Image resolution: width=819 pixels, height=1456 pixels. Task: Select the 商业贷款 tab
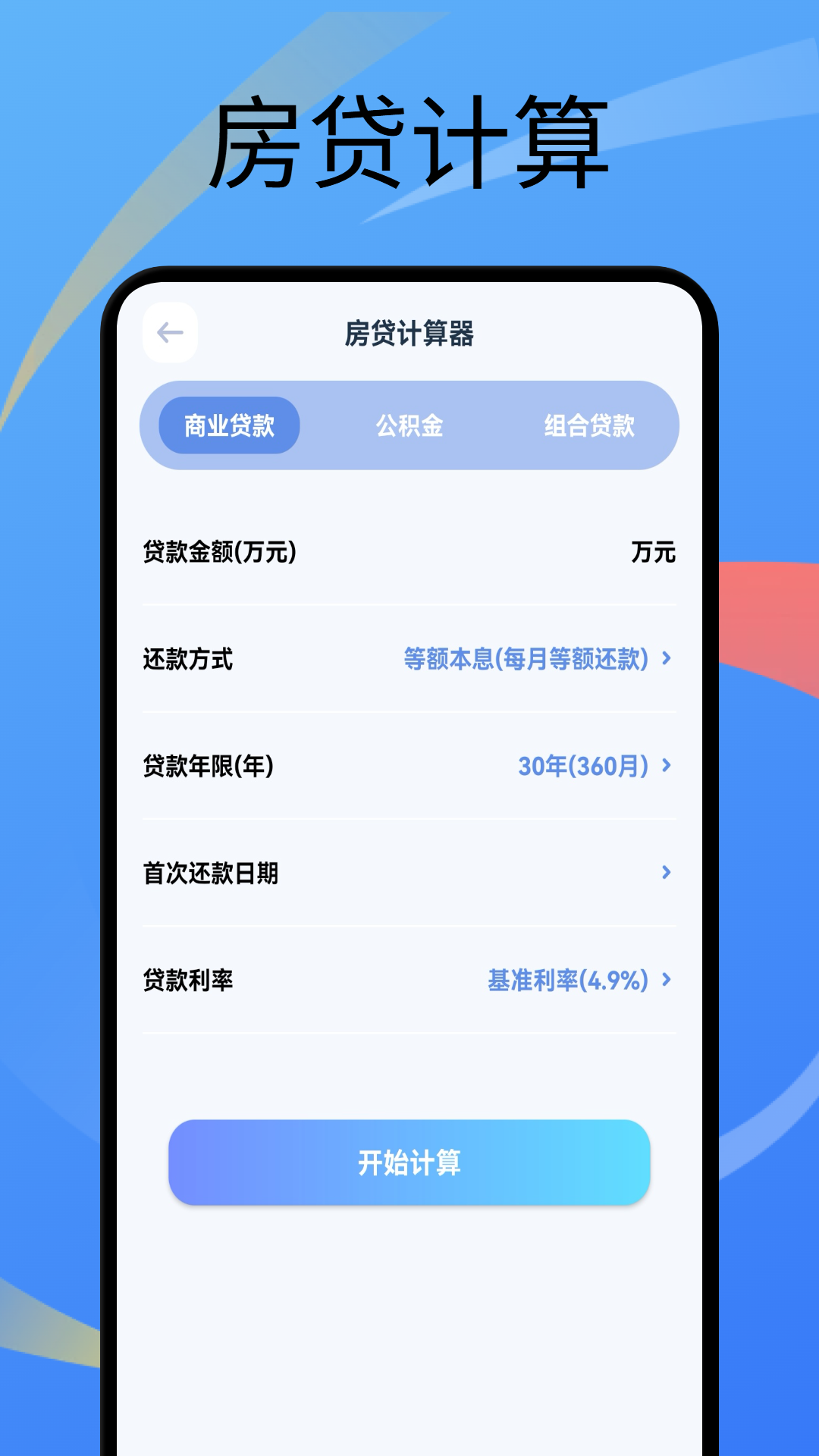(231, 425)
